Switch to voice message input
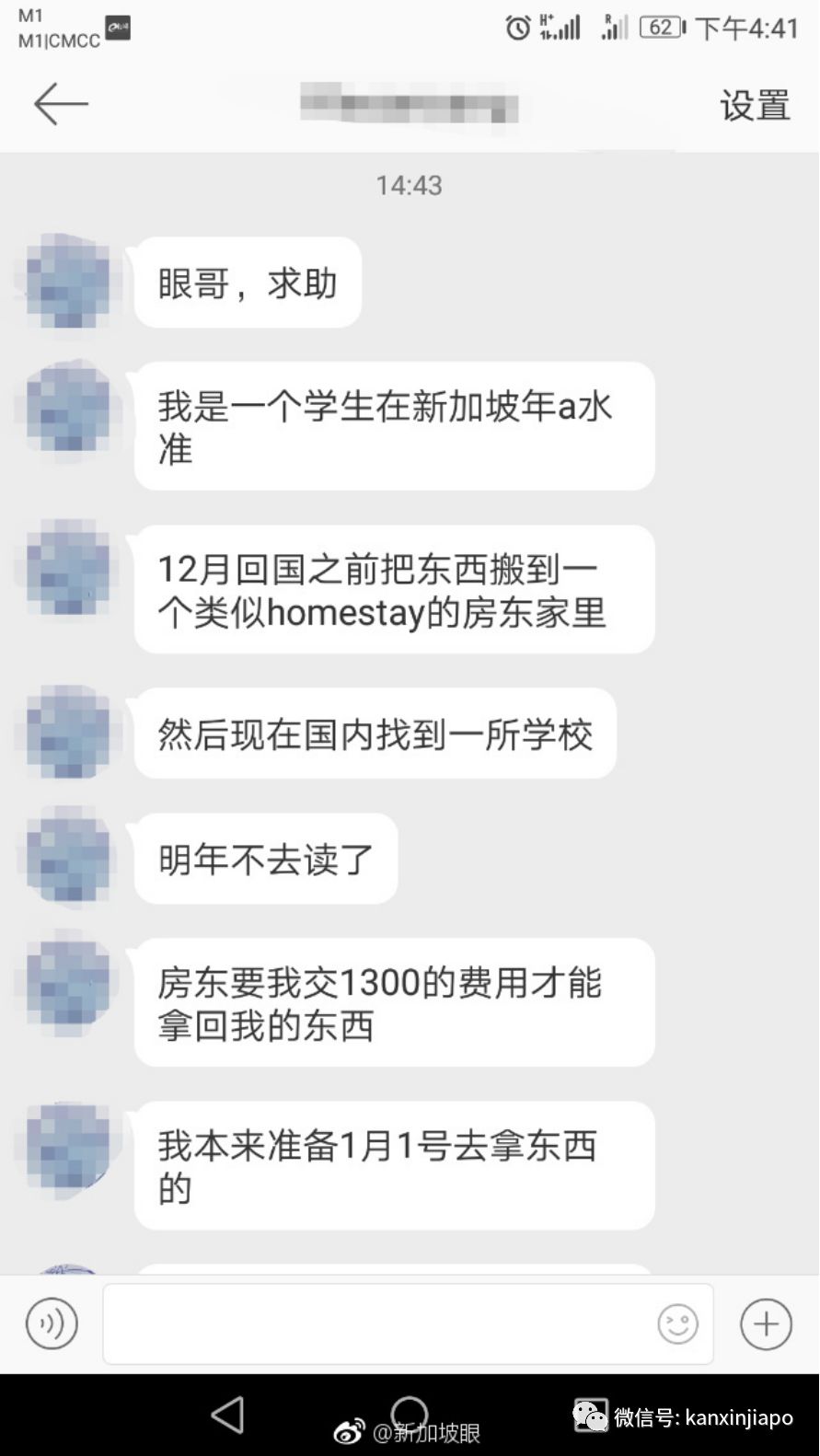Image resolution: width=820 pixels, height=1456 pixels. point(52,1324)
